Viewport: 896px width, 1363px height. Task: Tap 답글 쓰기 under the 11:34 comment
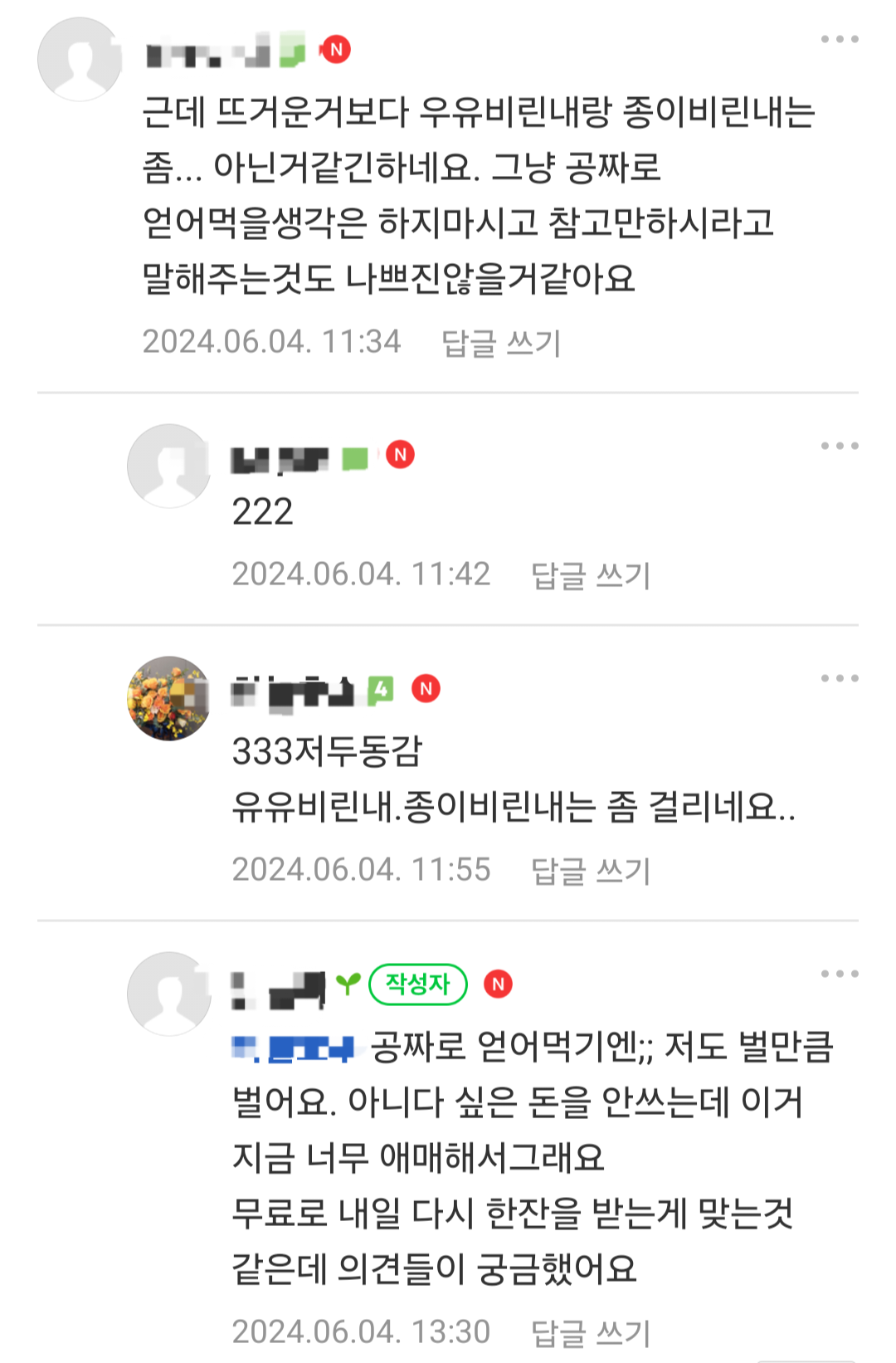(501, 343)
